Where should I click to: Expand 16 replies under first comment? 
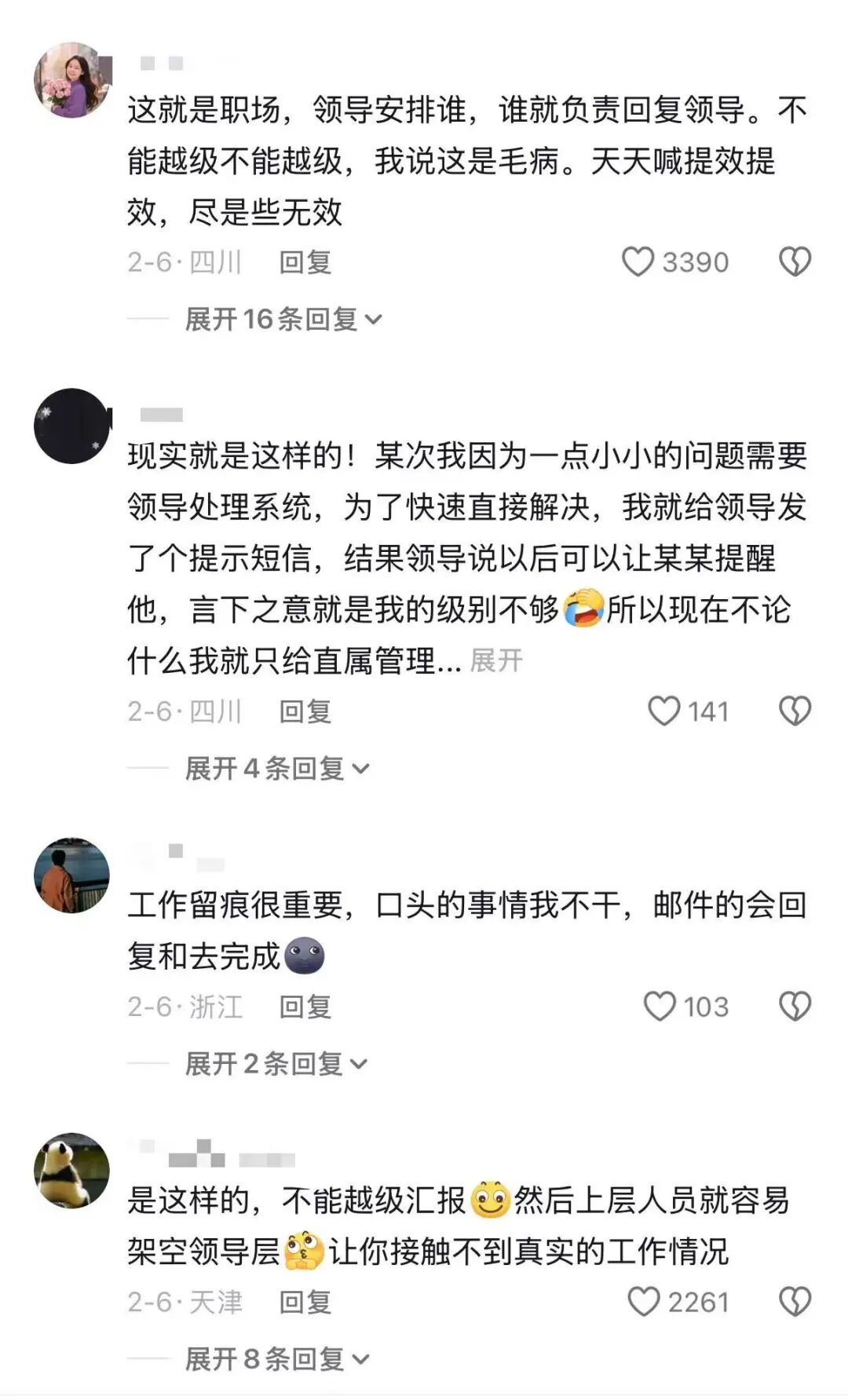pyautogui.click(x=283, y=320)
